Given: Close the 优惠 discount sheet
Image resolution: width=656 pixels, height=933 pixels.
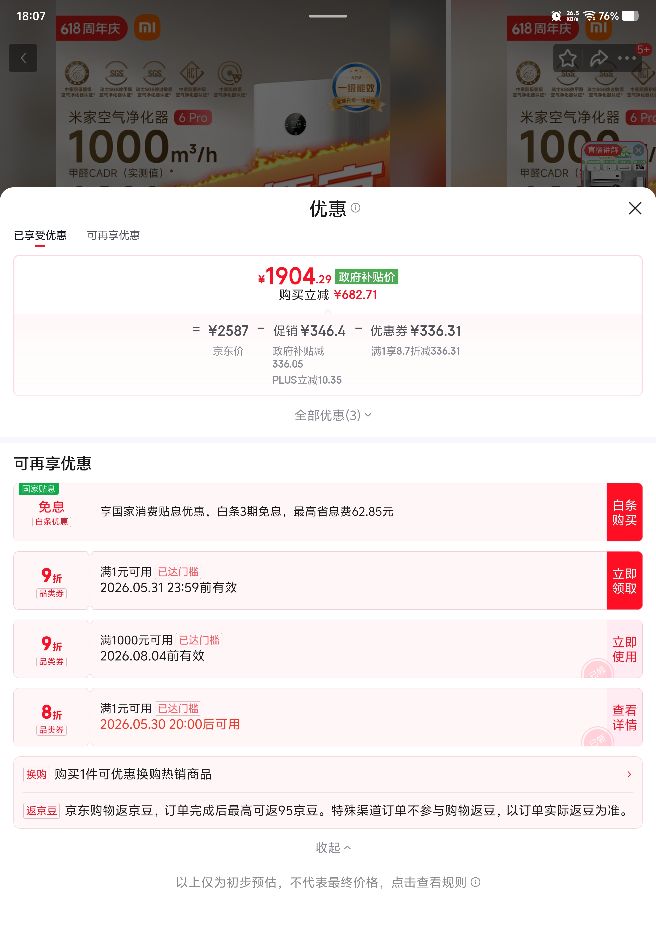Looking at the screenshot, I should coord(635,208).
